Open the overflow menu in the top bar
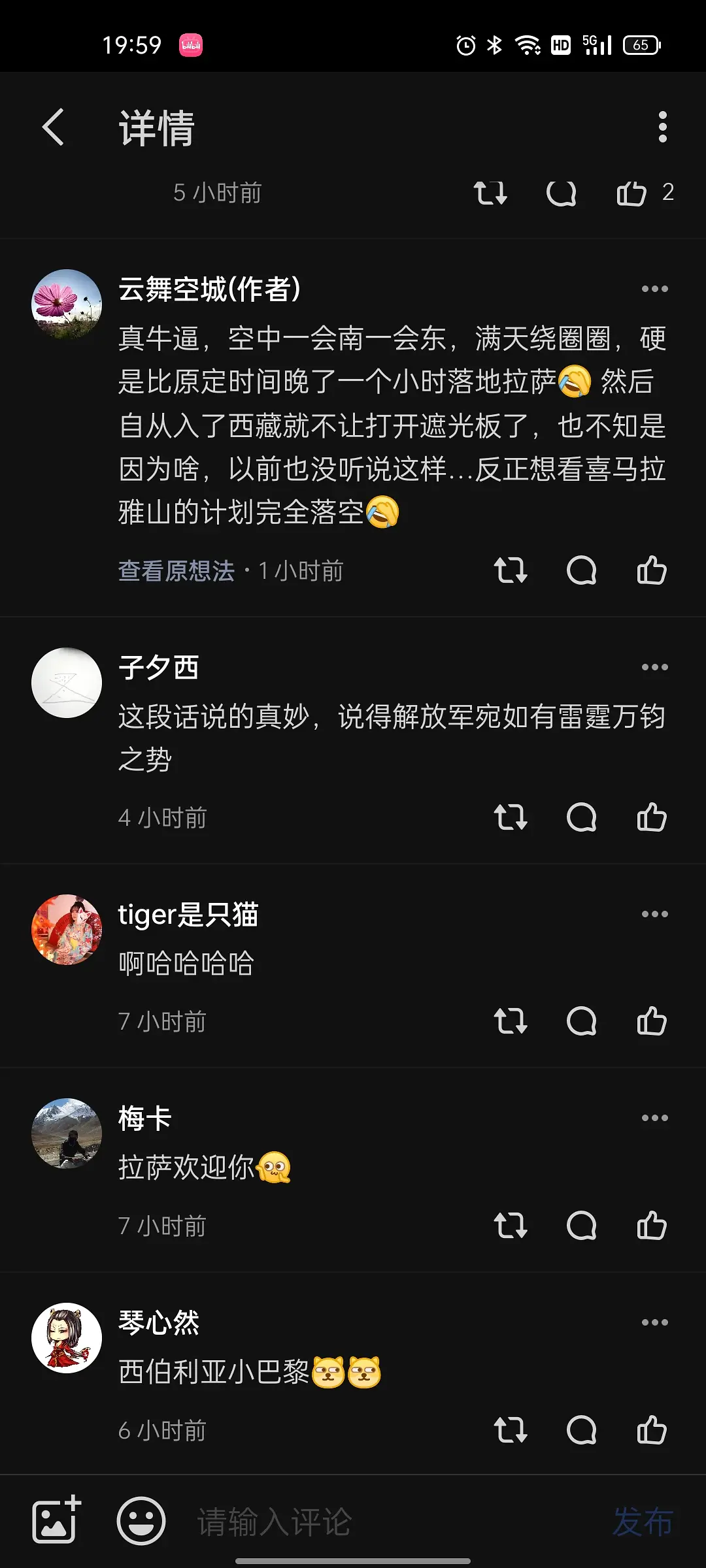 pos(662,127)
